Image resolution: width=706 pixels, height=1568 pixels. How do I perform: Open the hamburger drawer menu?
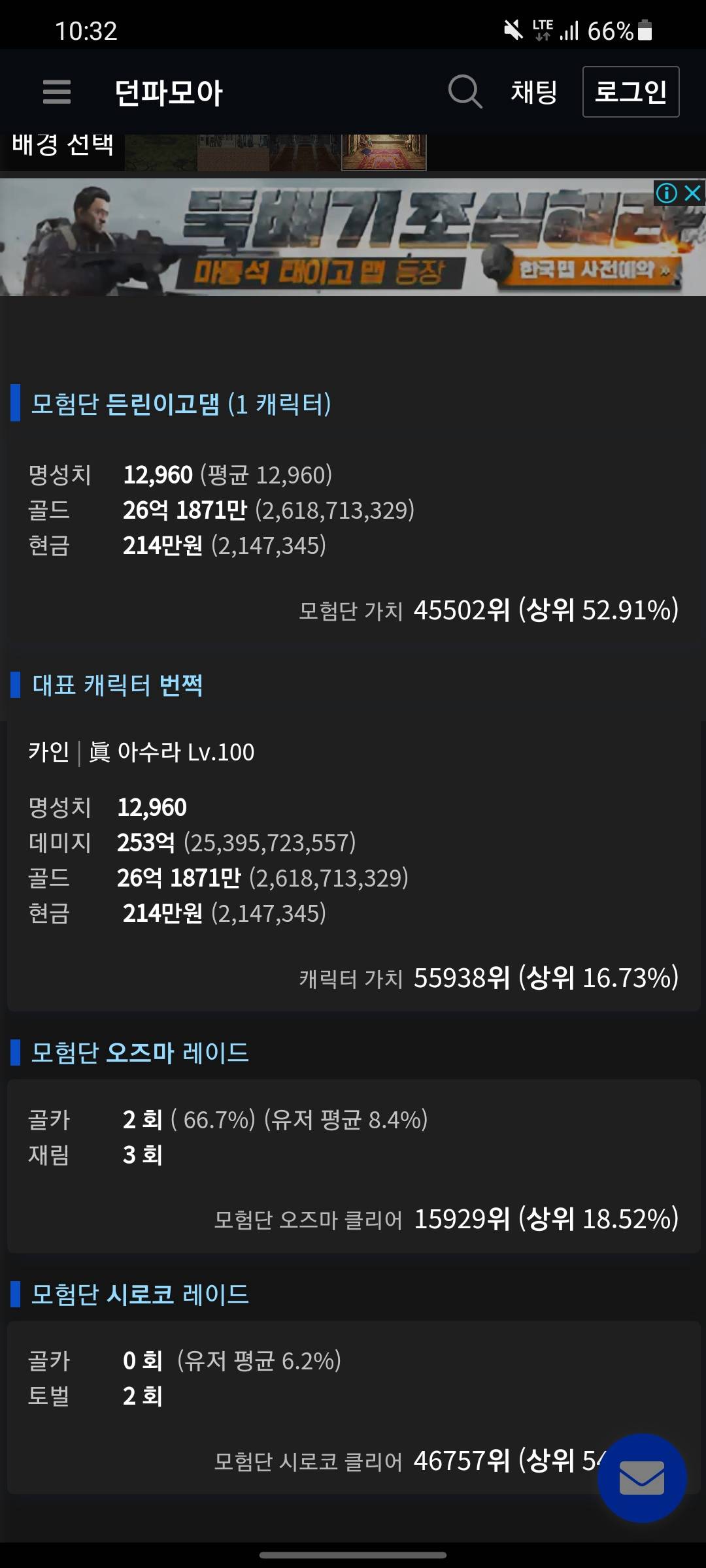(57, 91)
